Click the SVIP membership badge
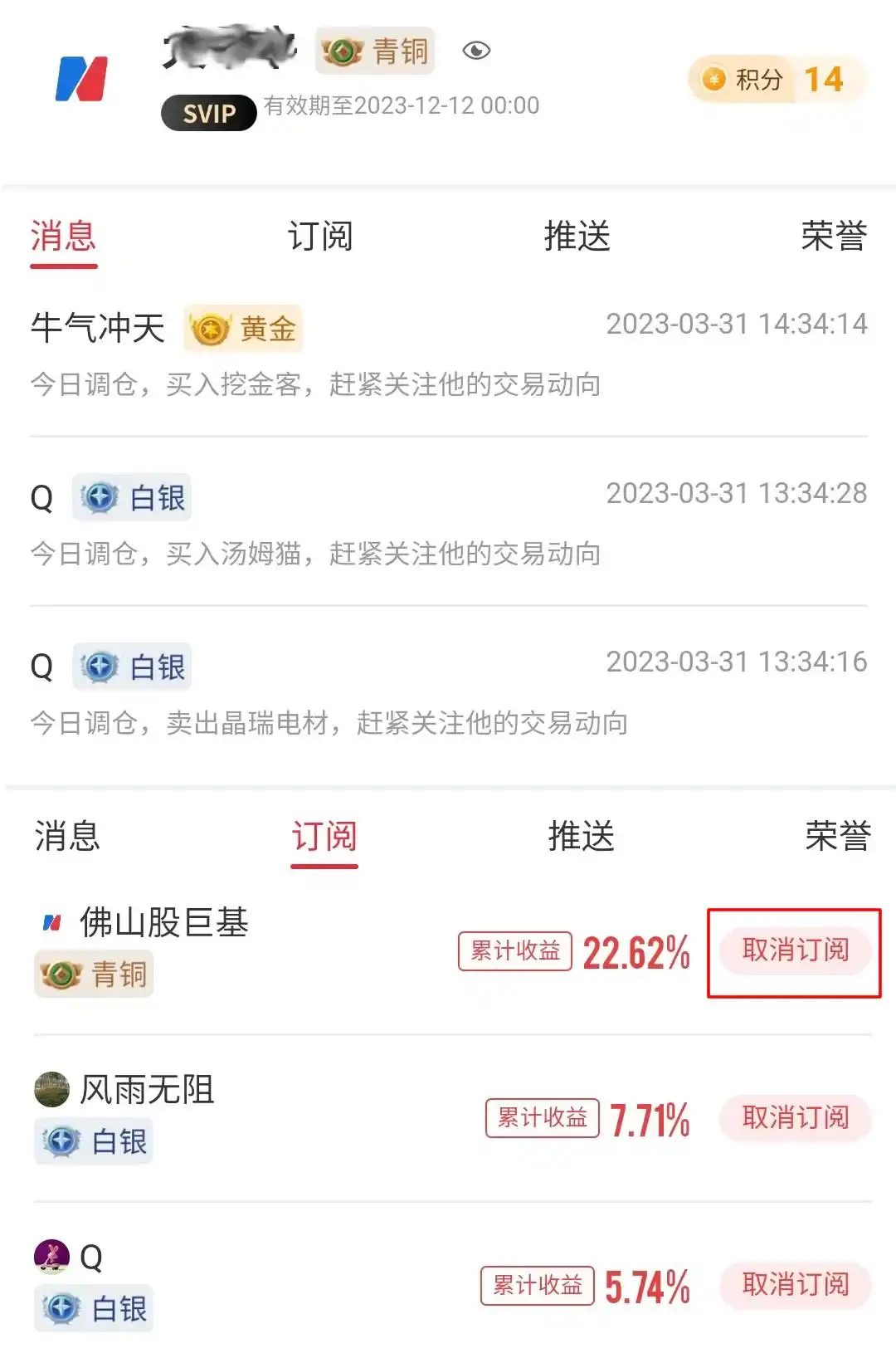The width and height of the screenshot is (896, 1358). point(207,114)
